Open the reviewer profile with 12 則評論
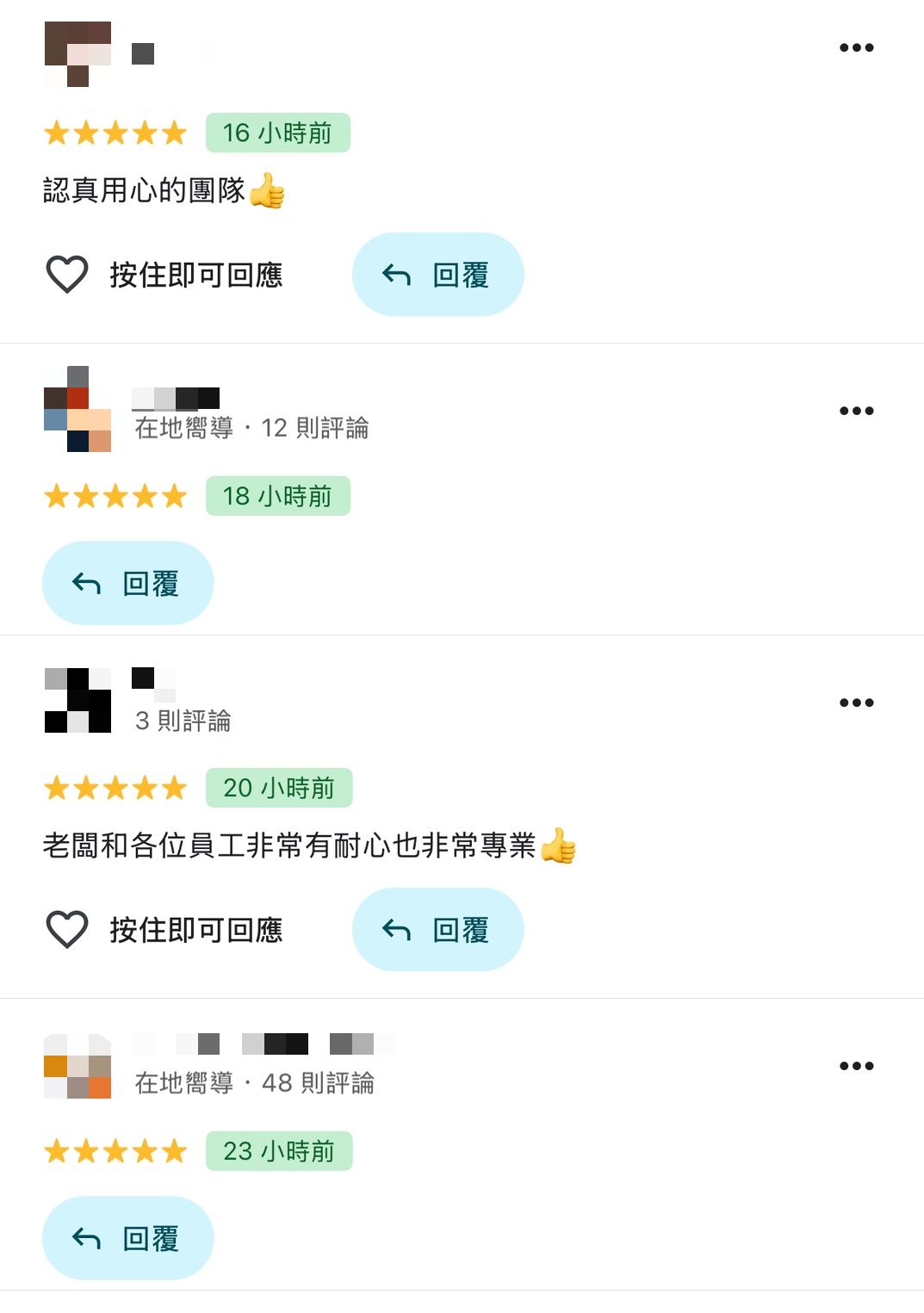This screenshot has height=1313, width=924. [x=78, y=409]
